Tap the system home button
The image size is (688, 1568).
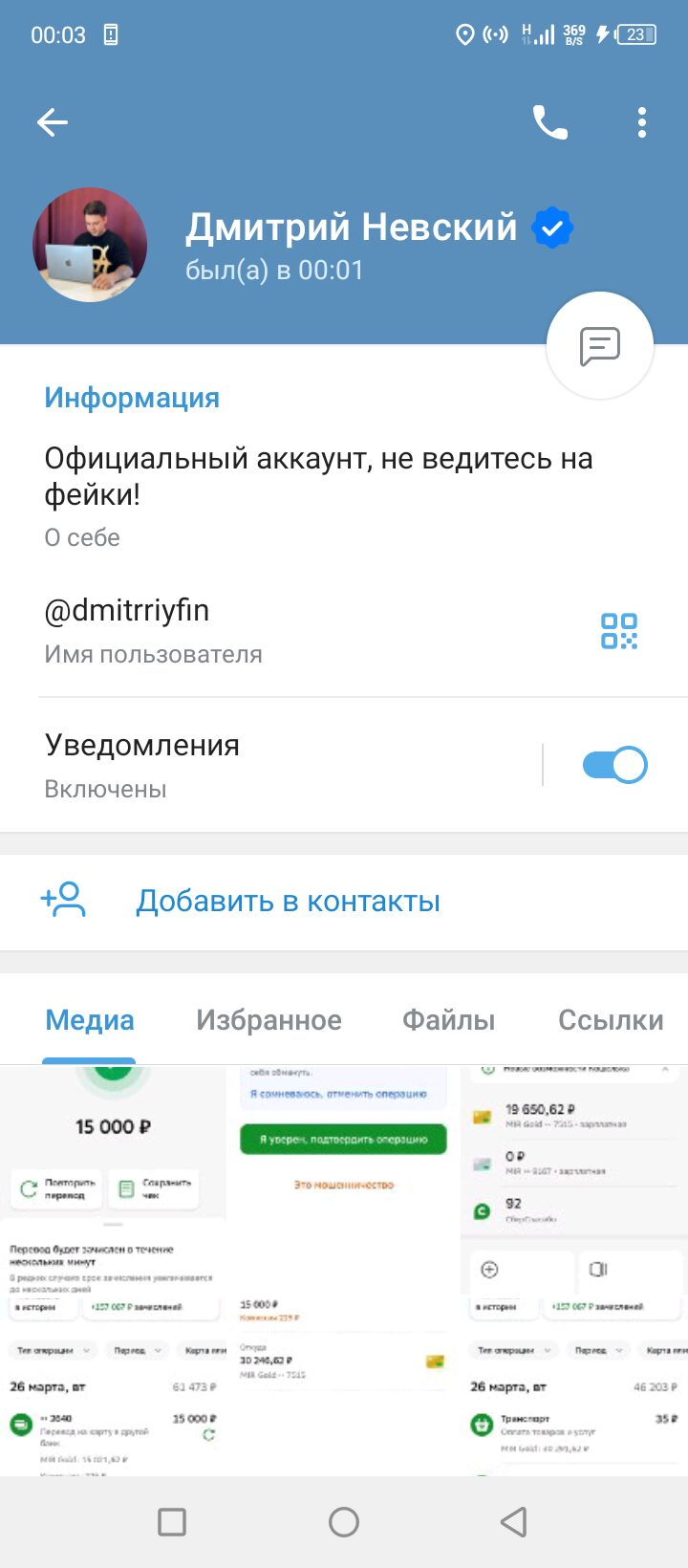(344, 1521)
